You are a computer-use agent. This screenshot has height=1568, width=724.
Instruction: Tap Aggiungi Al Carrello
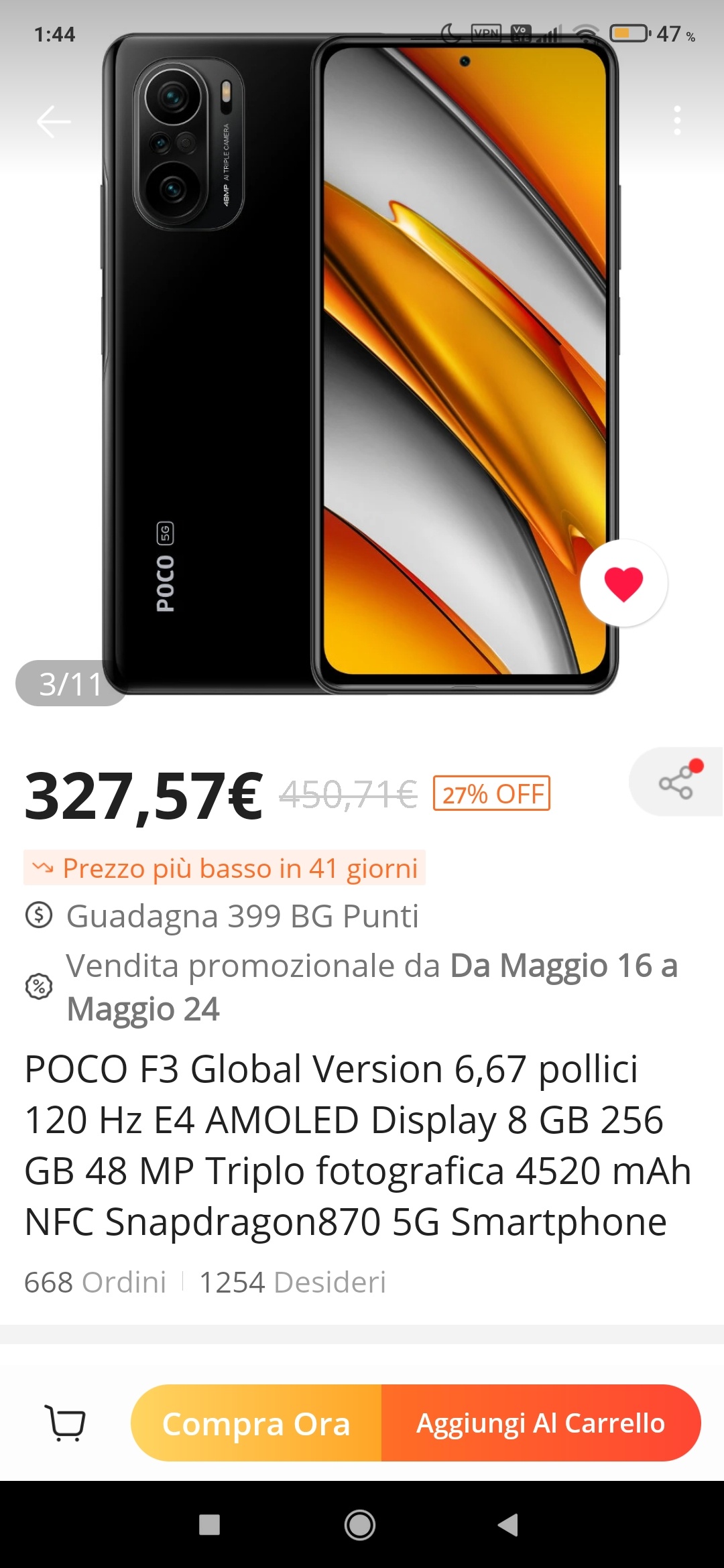[x=541, y=1423]
